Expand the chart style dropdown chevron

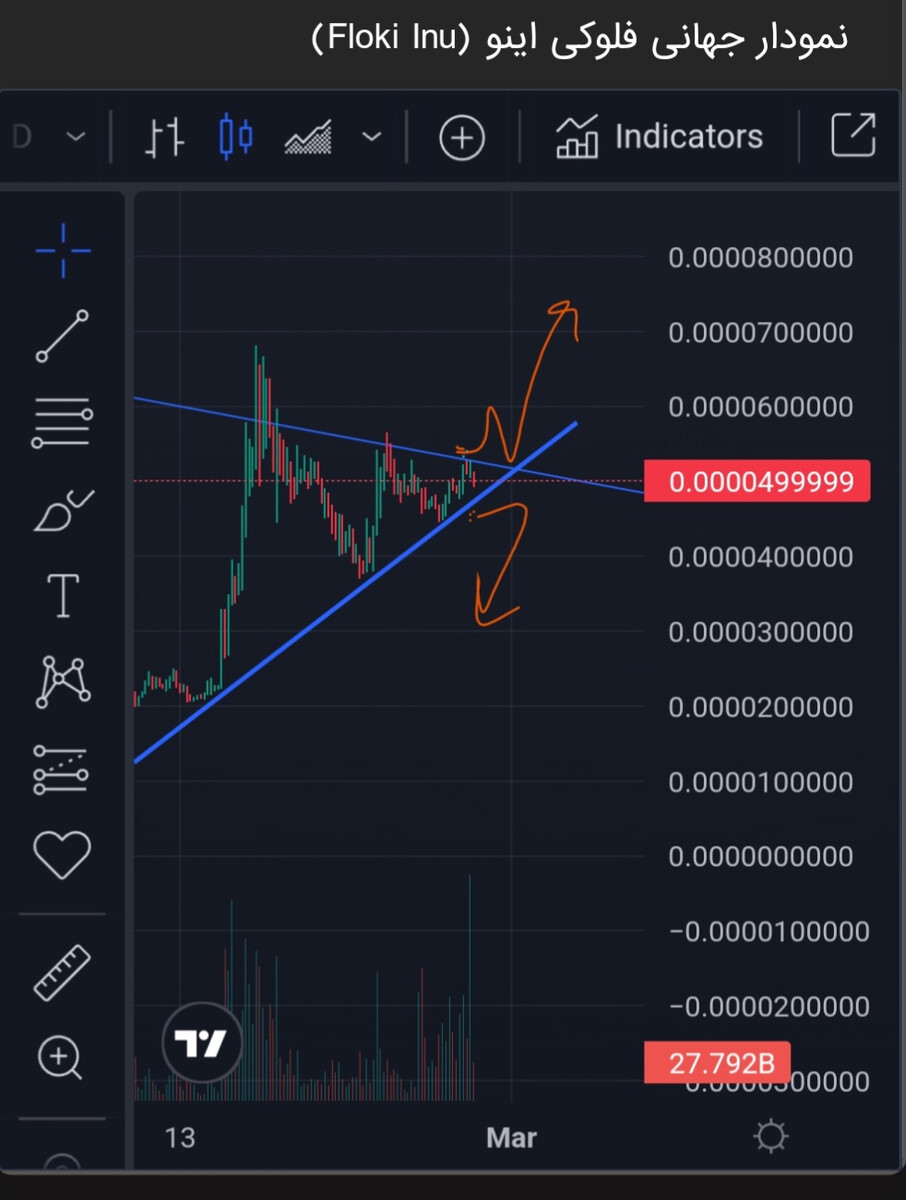(x=371, y=136)
